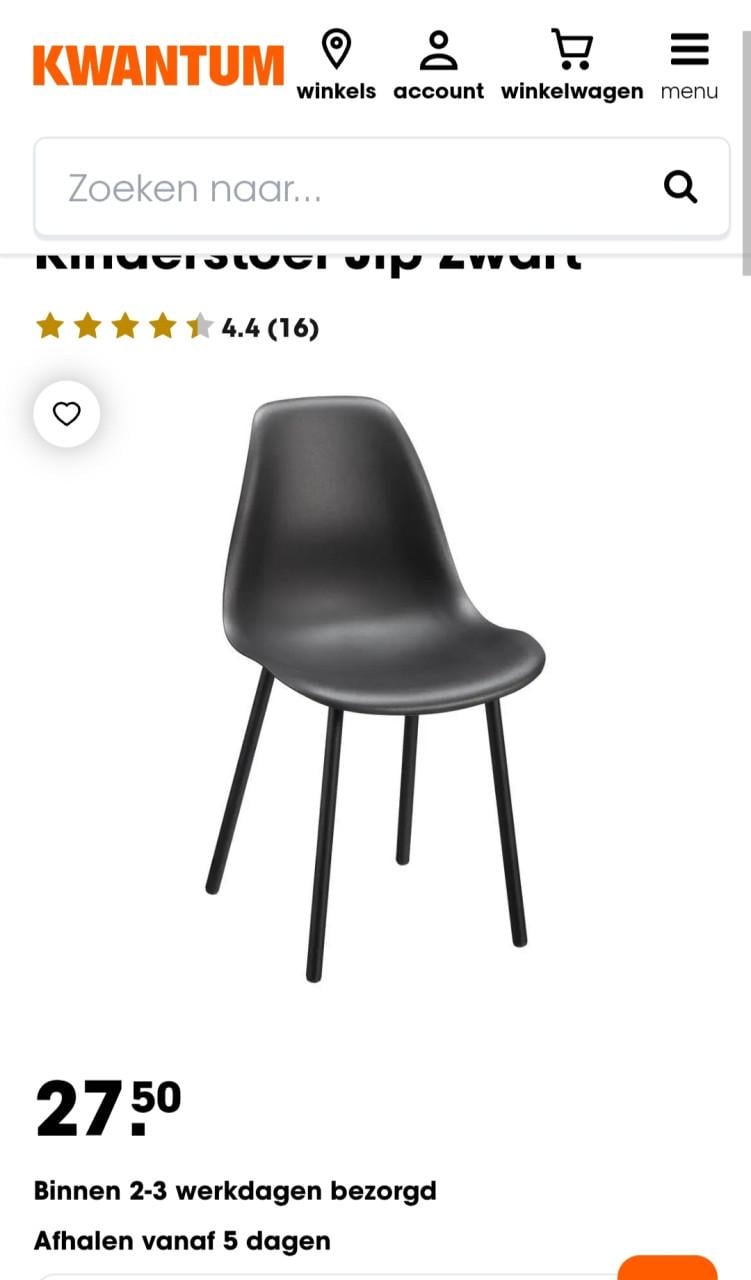
Task: Open the account page
Action: pos(438,66)
